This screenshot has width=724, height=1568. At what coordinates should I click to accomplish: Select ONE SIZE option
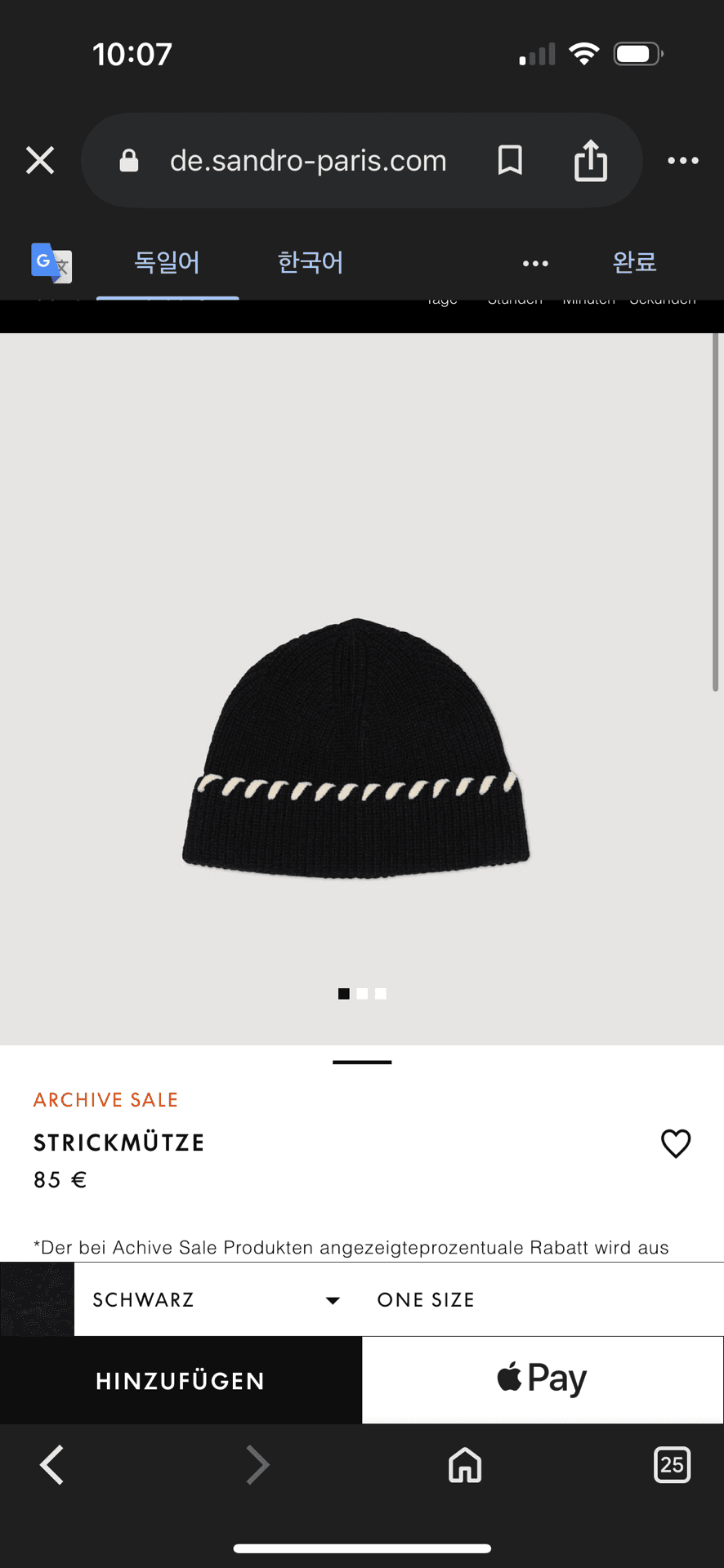coord(426,1299)
